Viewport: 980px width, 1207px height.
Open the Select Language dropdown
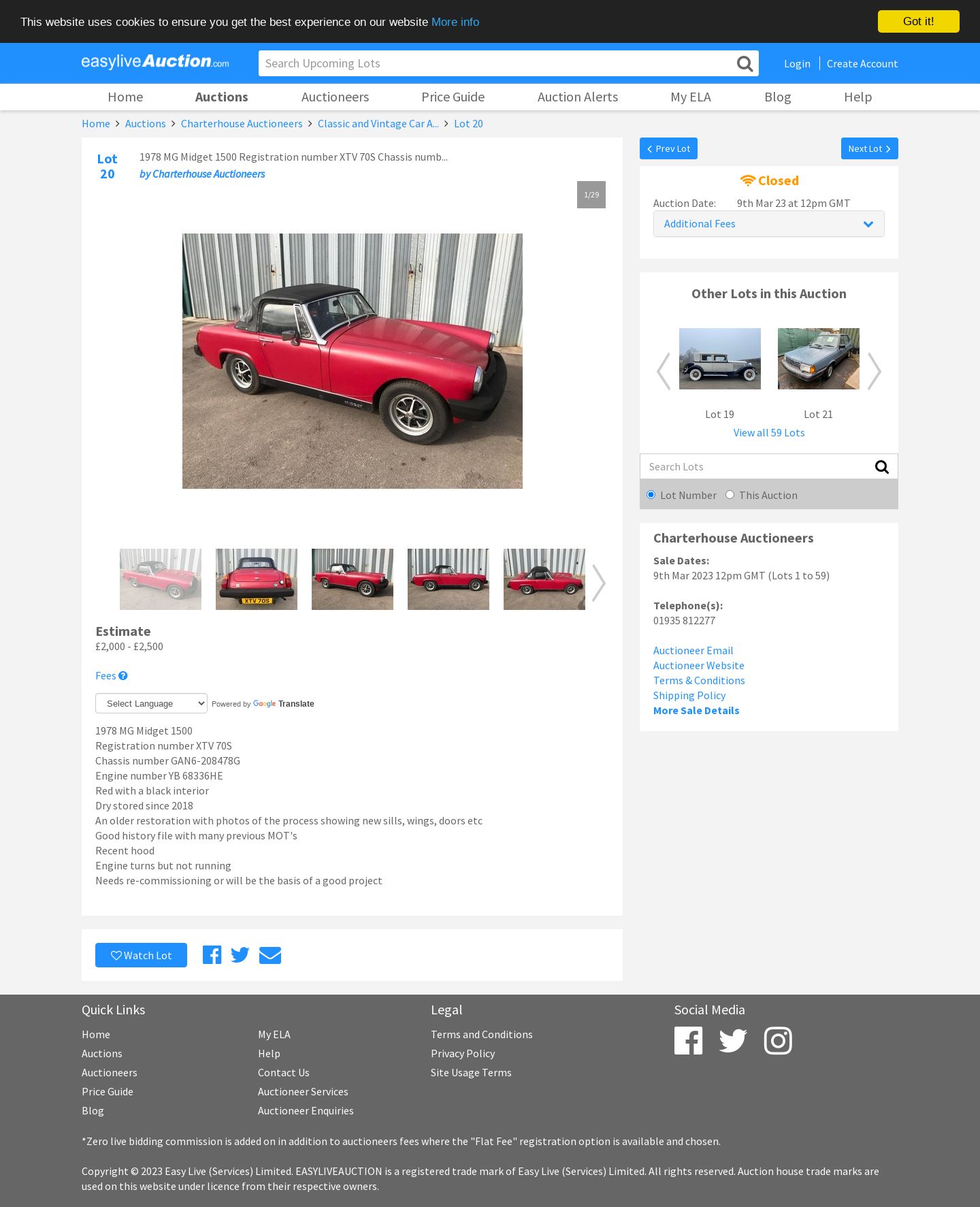click(x=151, y=703)
